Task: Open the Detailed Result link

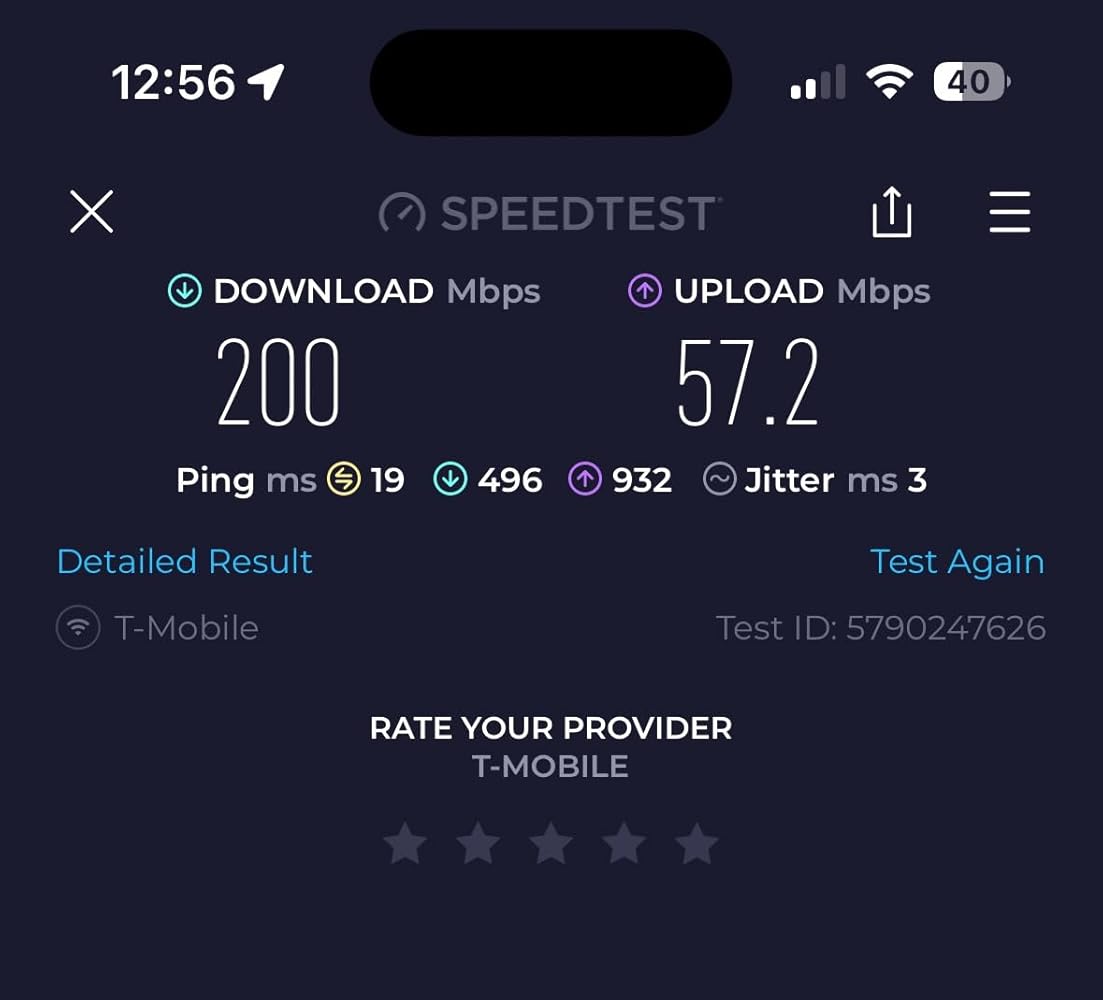Action: (x=185, y=562)
